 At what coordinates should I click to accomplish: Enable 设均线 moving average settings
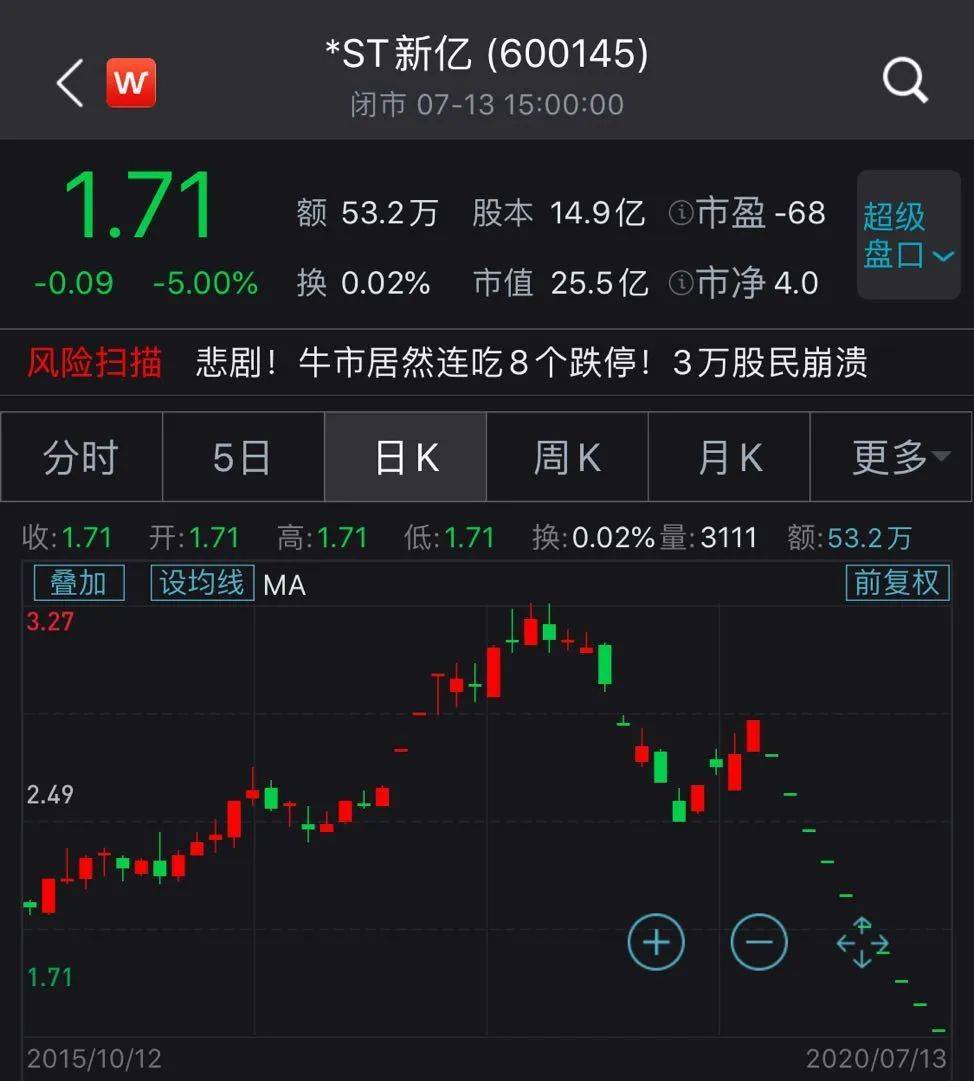(201, 583)
